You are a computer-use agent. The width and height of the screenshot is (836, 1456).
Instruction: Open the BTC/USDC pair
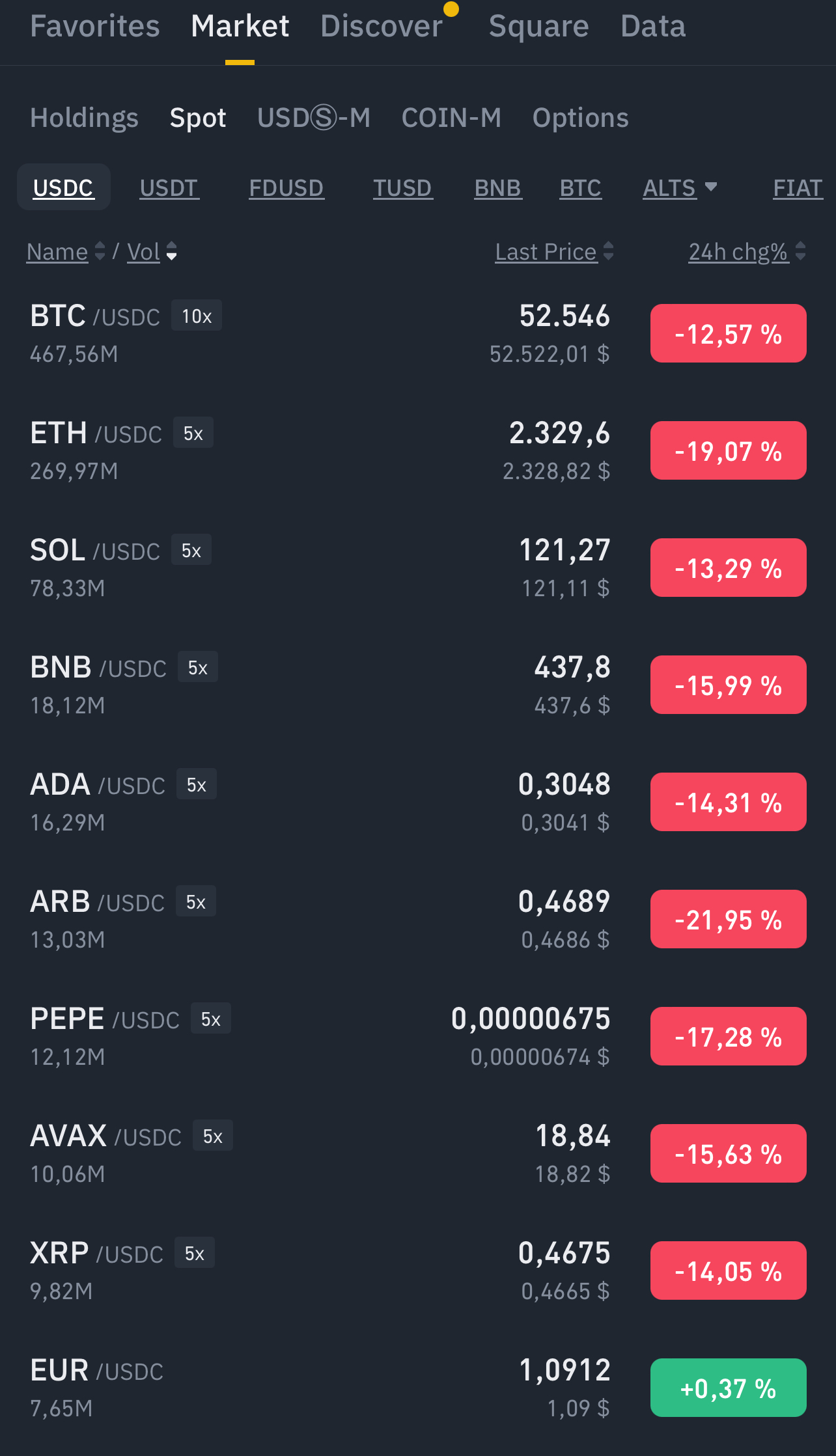418,334
